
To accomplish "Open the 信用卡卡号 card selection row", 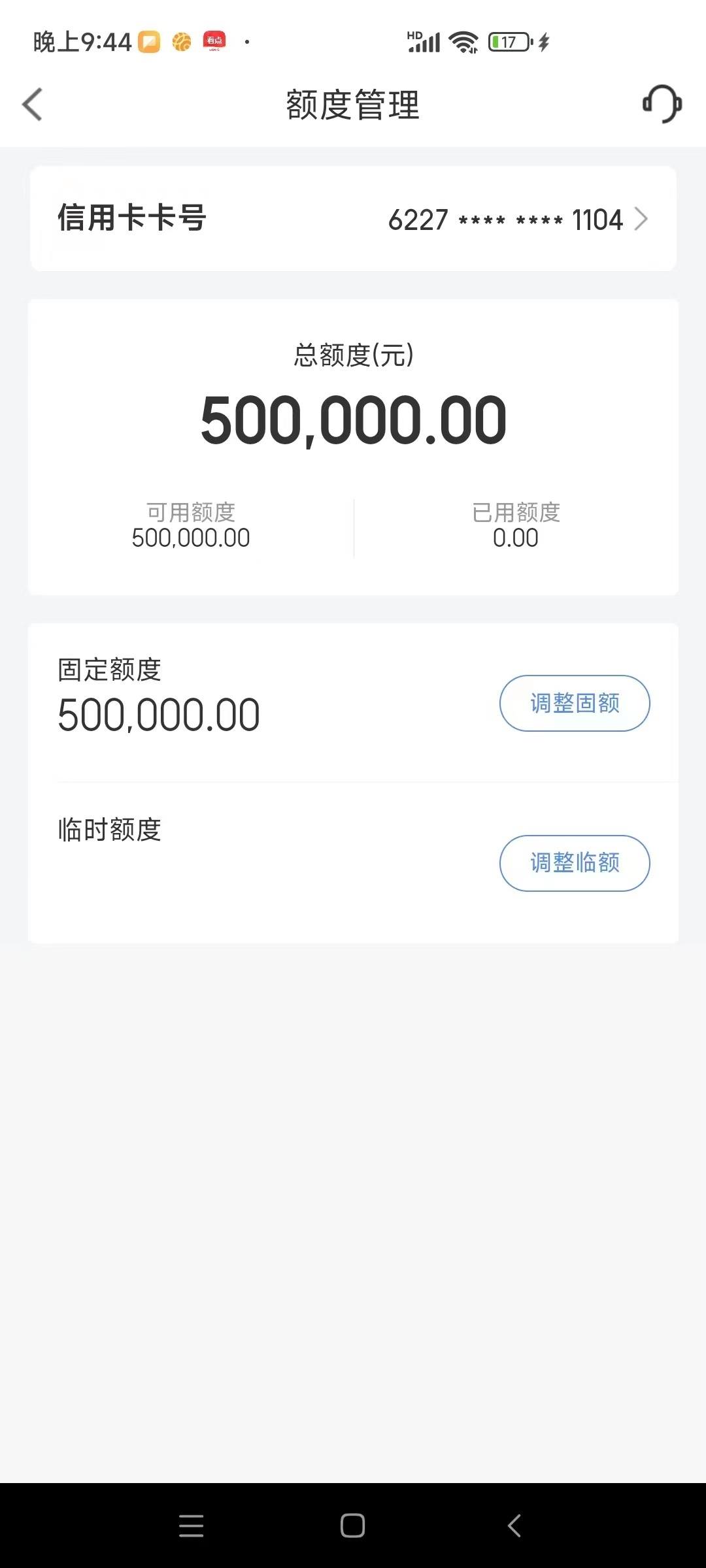I will (x=353, y=219).
